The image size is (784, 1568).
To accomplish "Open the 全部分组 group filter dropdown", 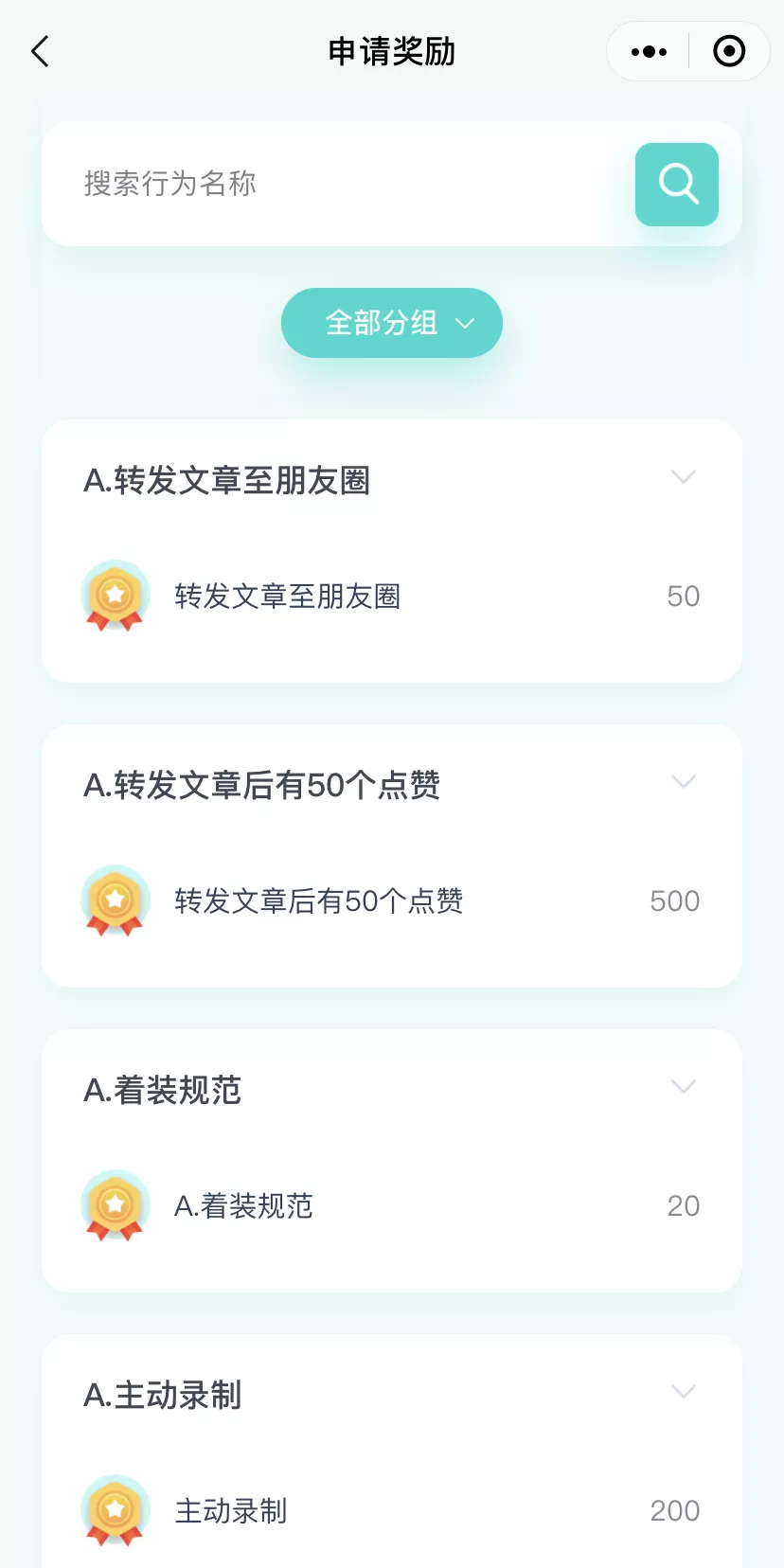I will point(392,323).
